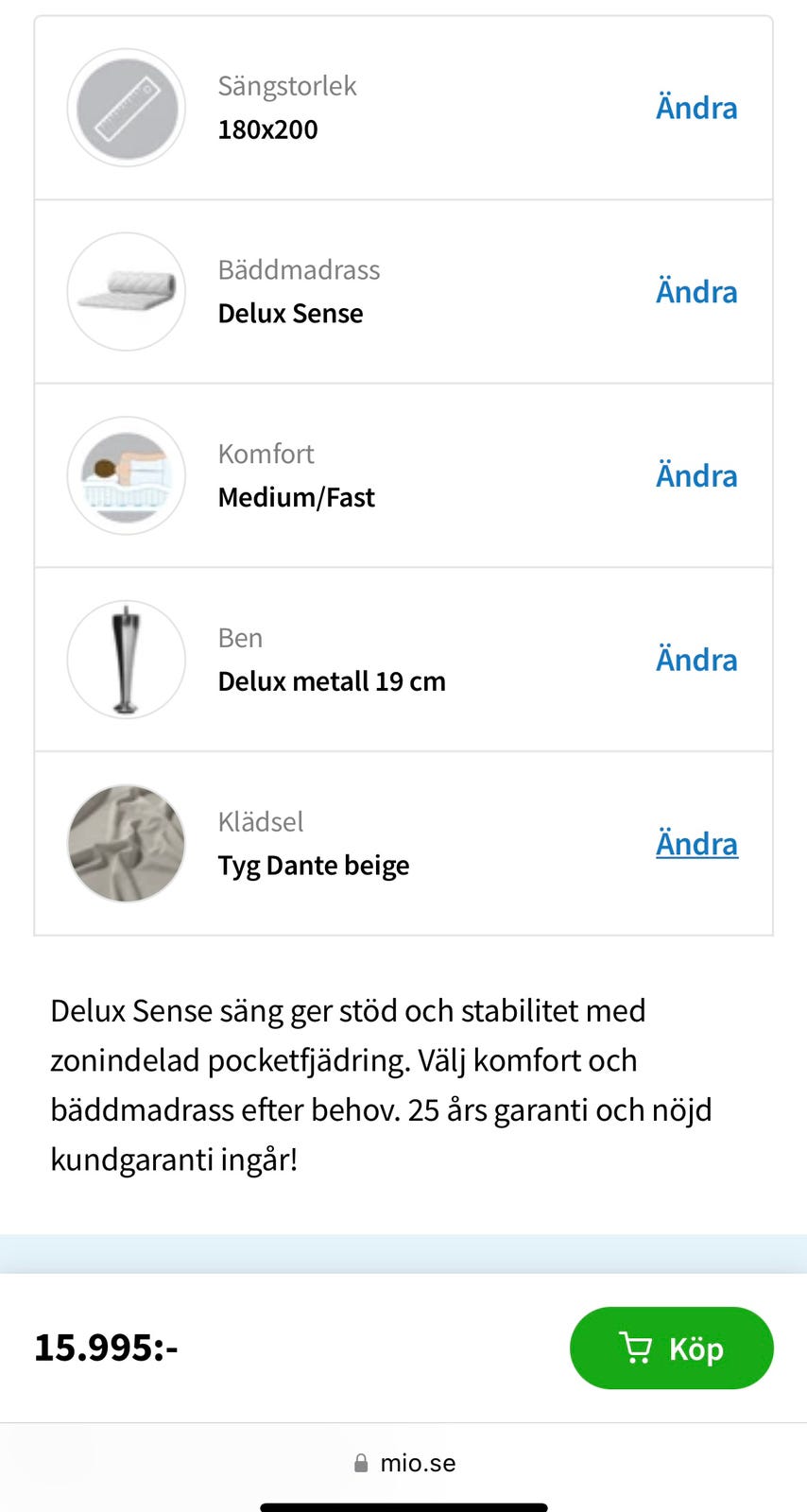This screenshot has height=1512, width=807.
Task: Click the padlock icon beside mio.se
Action: (360, 1463)
